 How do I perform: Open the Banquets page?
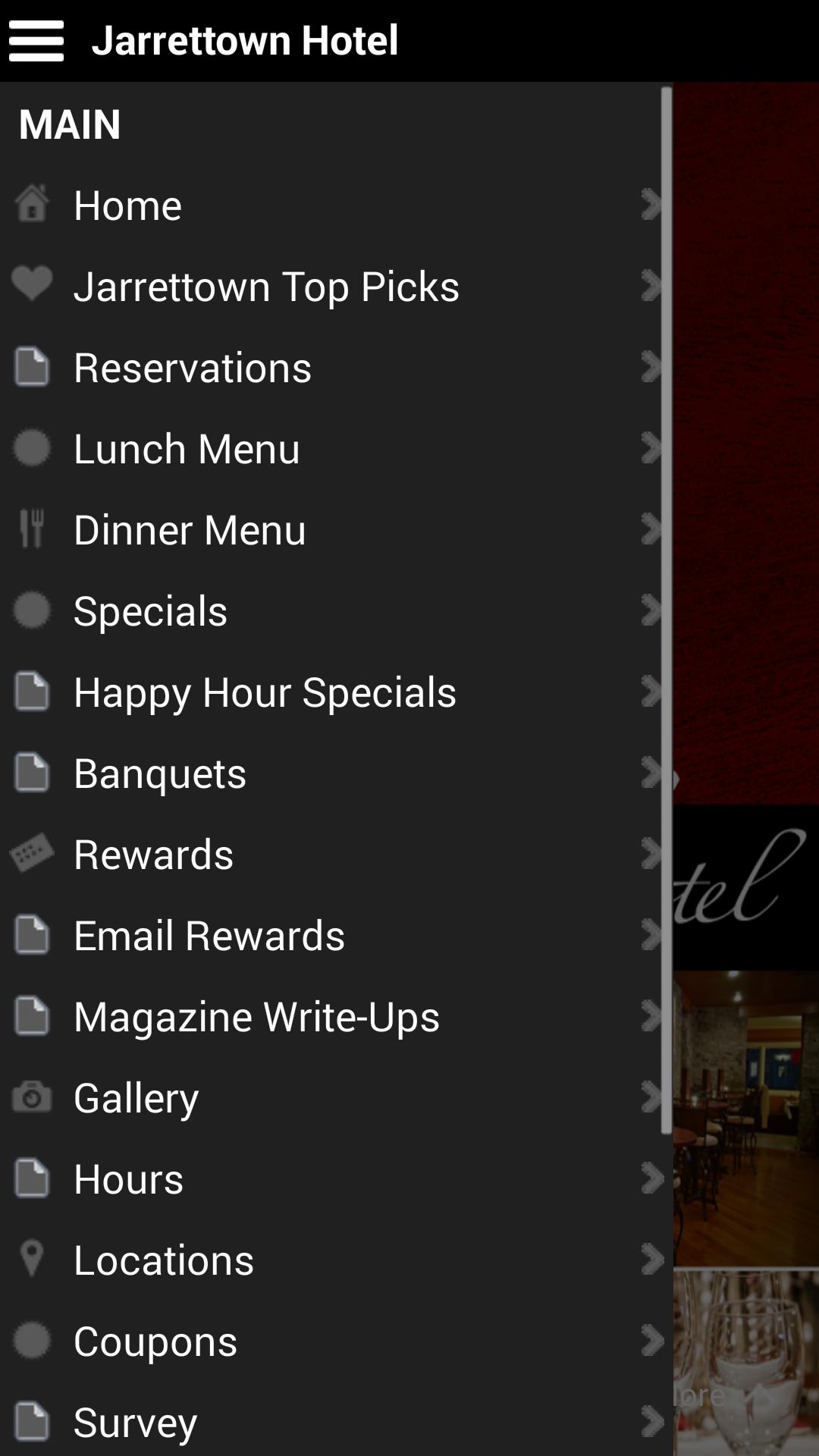point(334,773)
